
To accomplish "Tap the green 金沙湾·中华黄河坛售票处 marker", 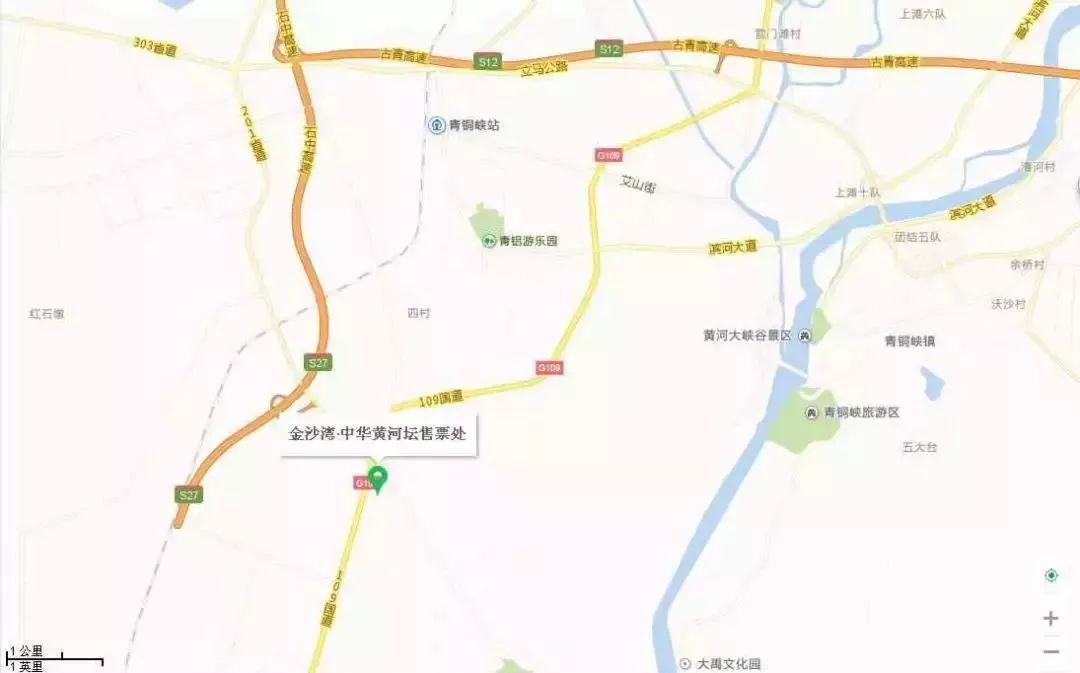I will (x=378, y=478).
